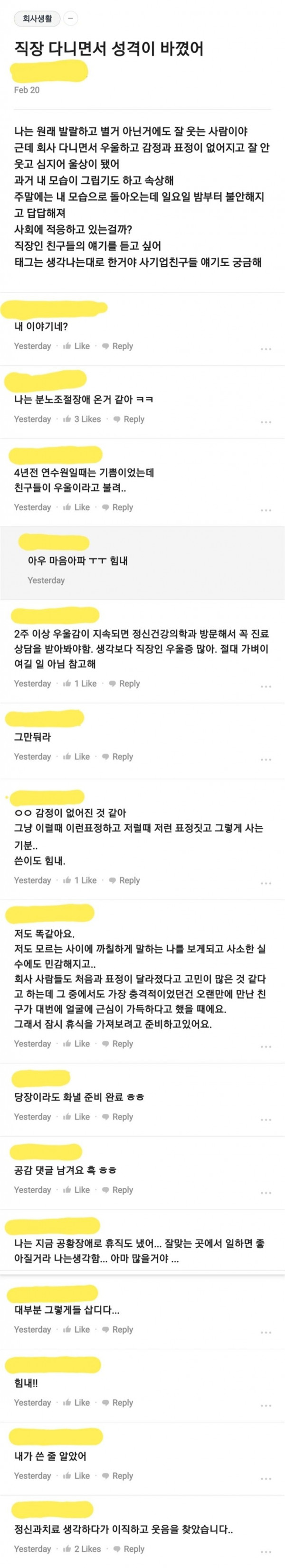Reply to the 정신건강의학과 방문 comment
Screen dimensions: 285x1568
click(x=124, y=683)
